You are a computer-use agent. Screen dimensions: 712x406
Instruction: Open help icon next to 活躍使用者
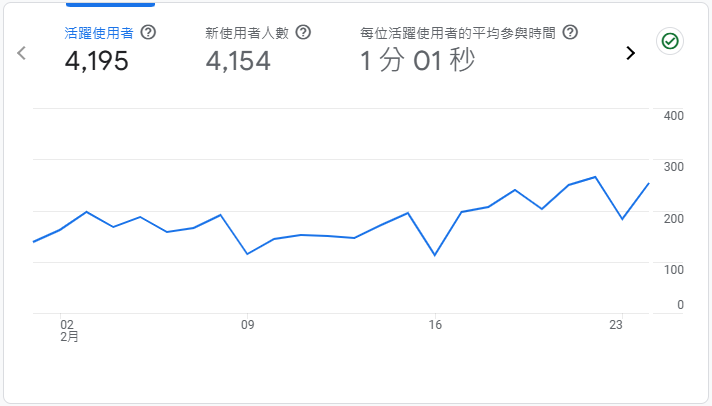(148, 33)
